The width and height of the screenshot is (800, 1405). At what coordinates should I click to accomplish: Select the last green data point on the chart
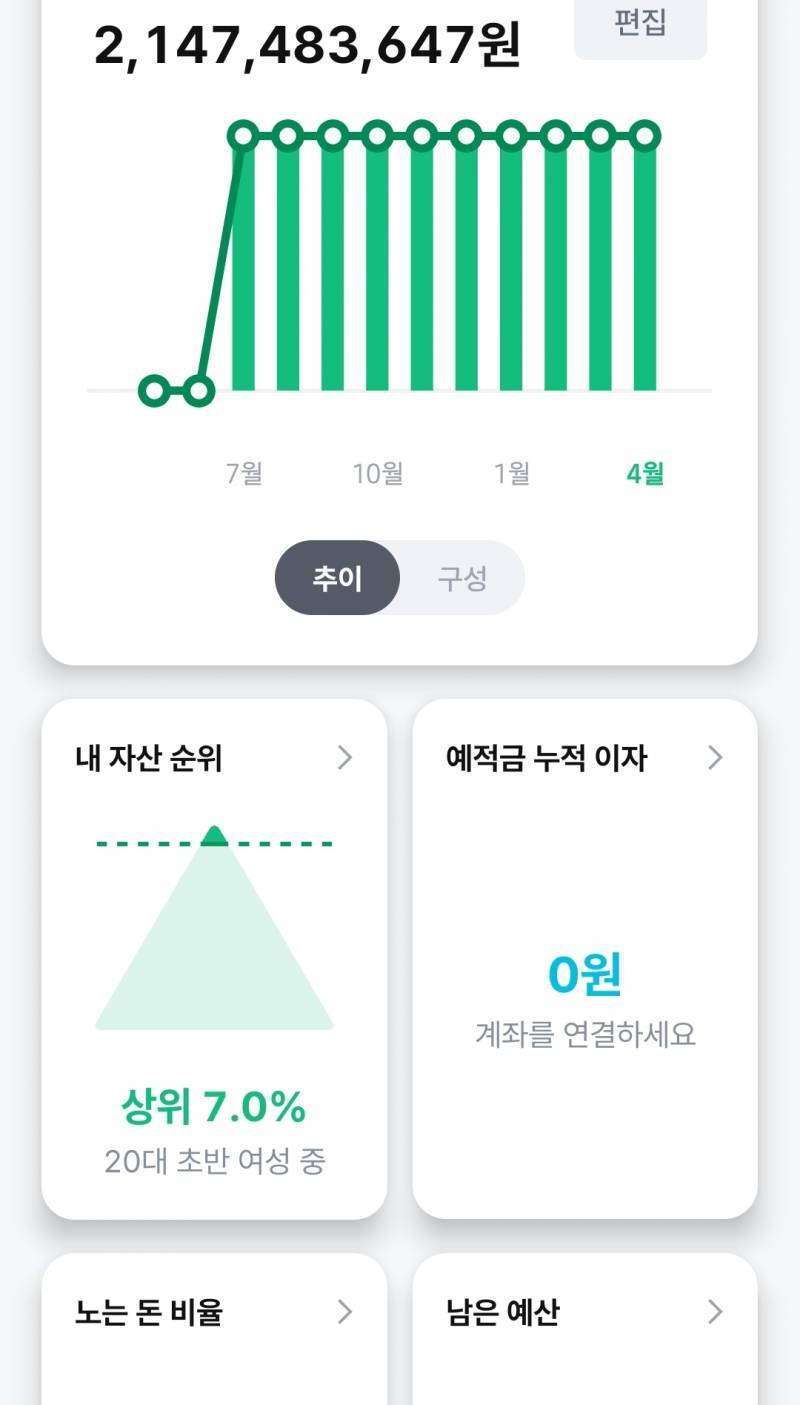pos(645,134)
